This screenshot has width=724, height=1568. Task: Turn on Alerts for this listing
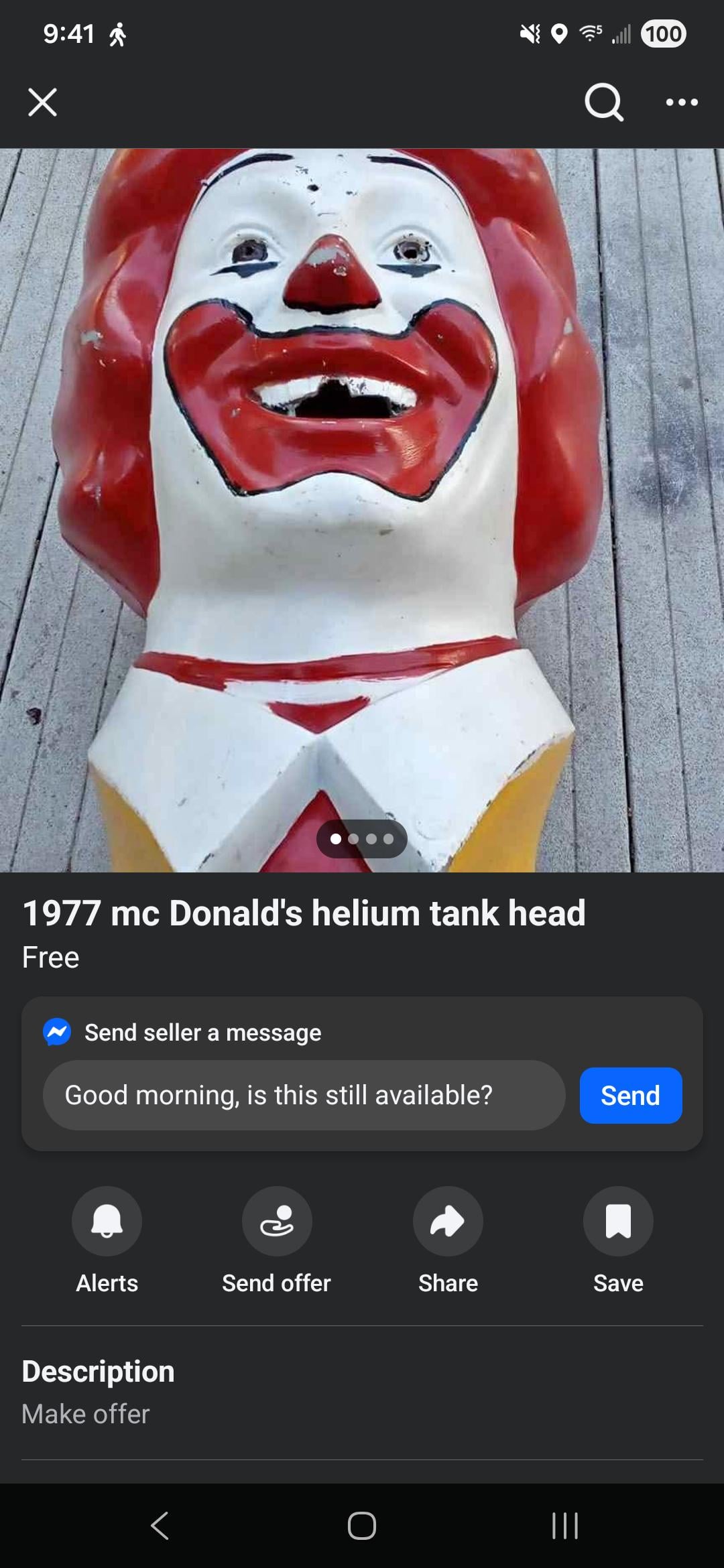click(x=107, y=1221)
